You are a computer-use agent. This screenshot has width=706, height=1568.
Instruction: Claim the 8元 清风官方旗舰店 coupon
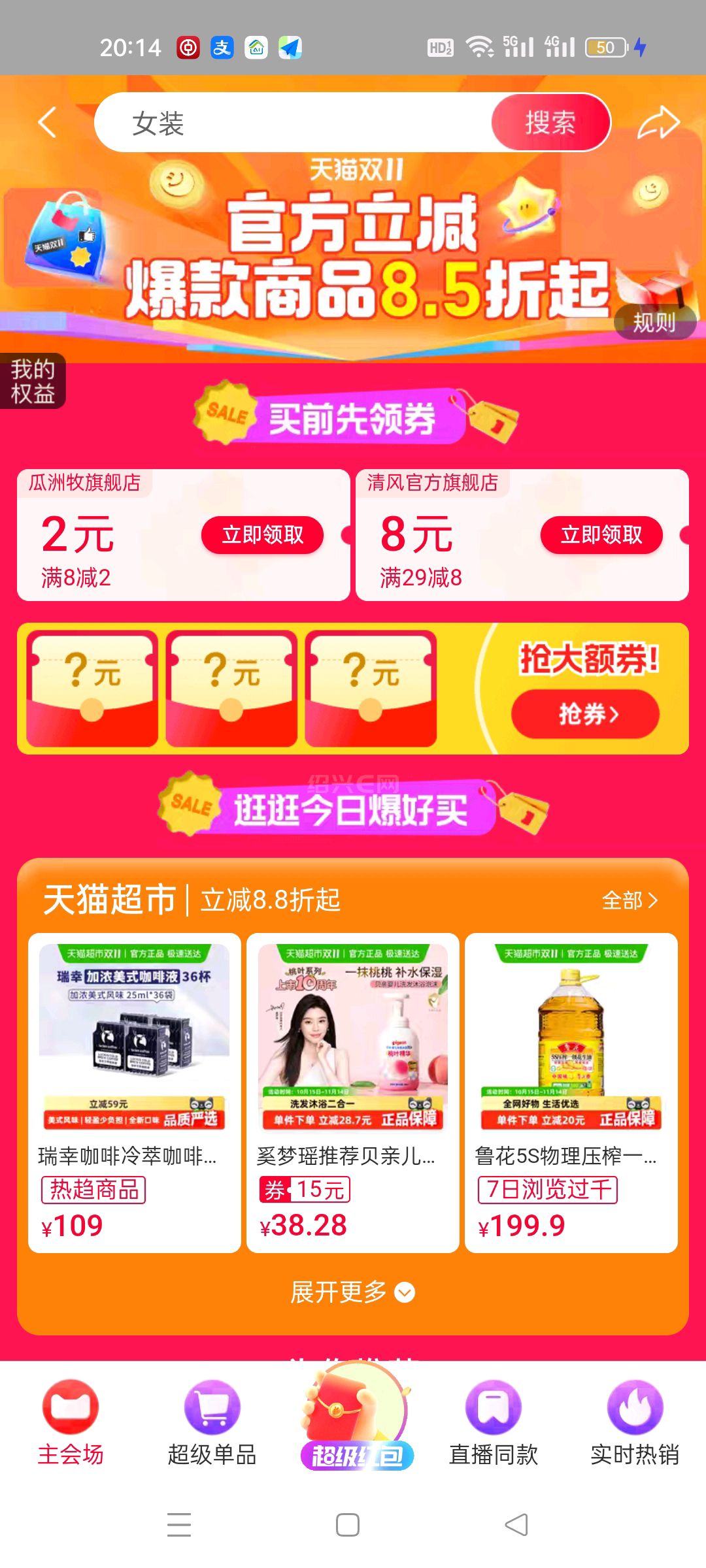(x=601, y=535)
